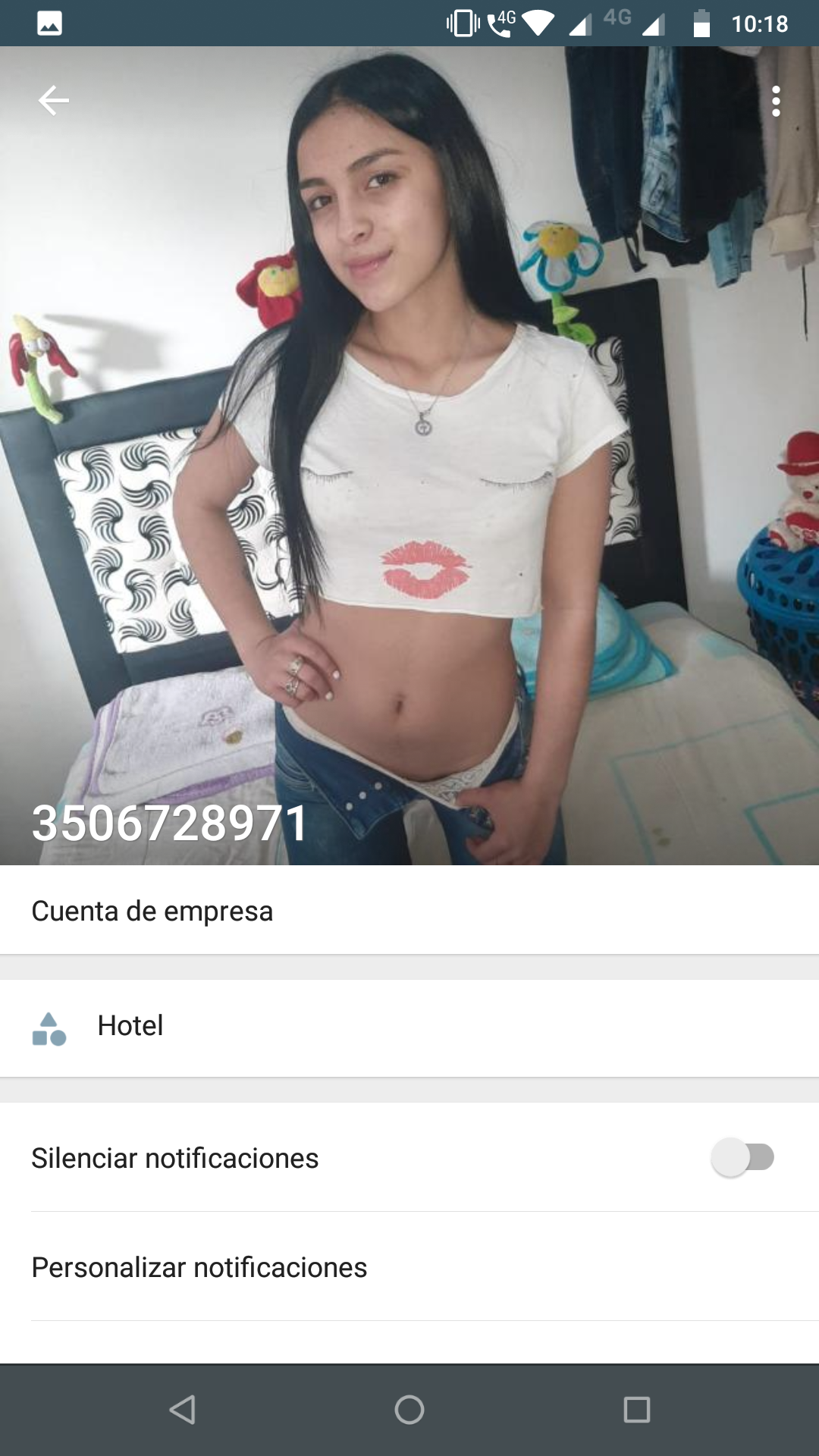Tap the system home button
This screenshot has width=819, height=1456.
[x=409, y=1410]
